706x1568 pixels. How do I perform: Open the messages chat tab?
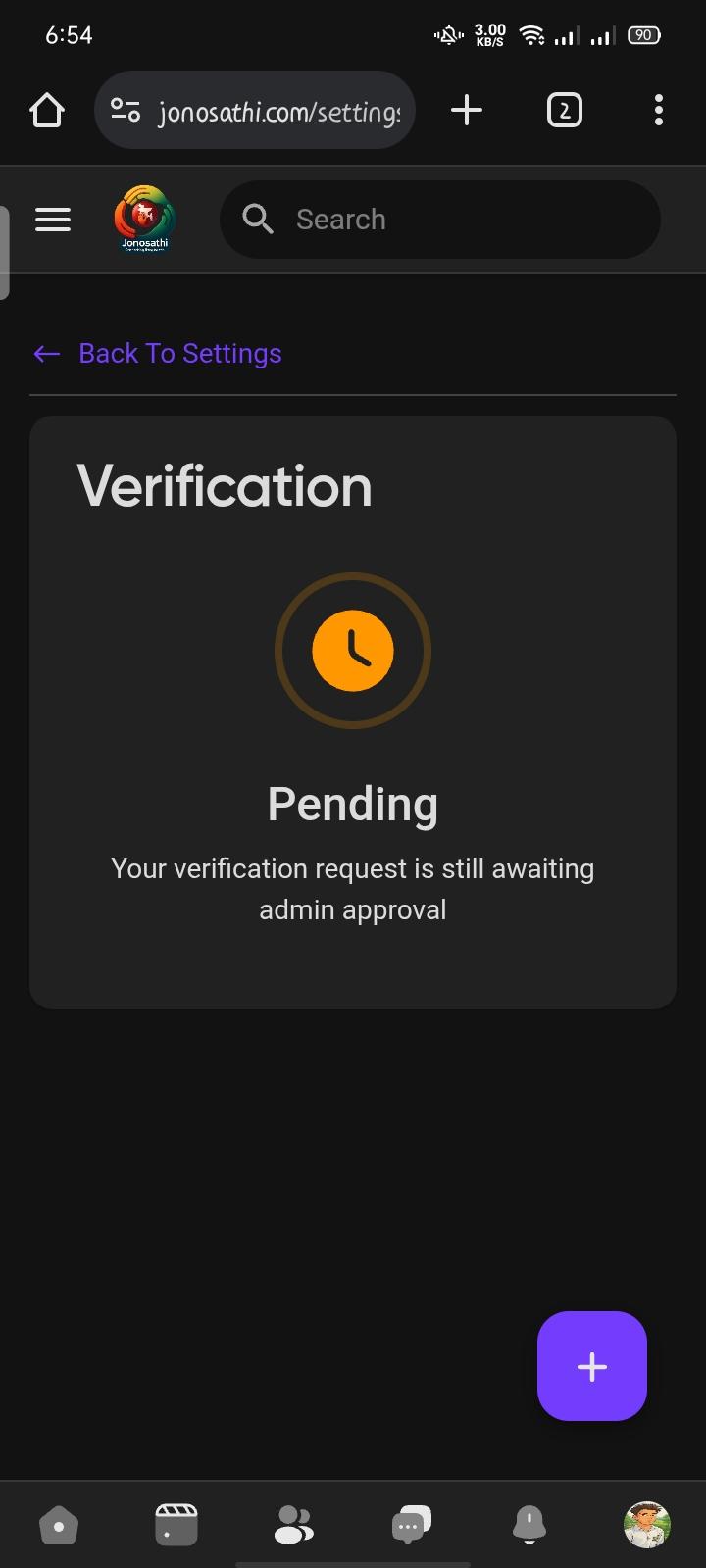[412, 1526]
